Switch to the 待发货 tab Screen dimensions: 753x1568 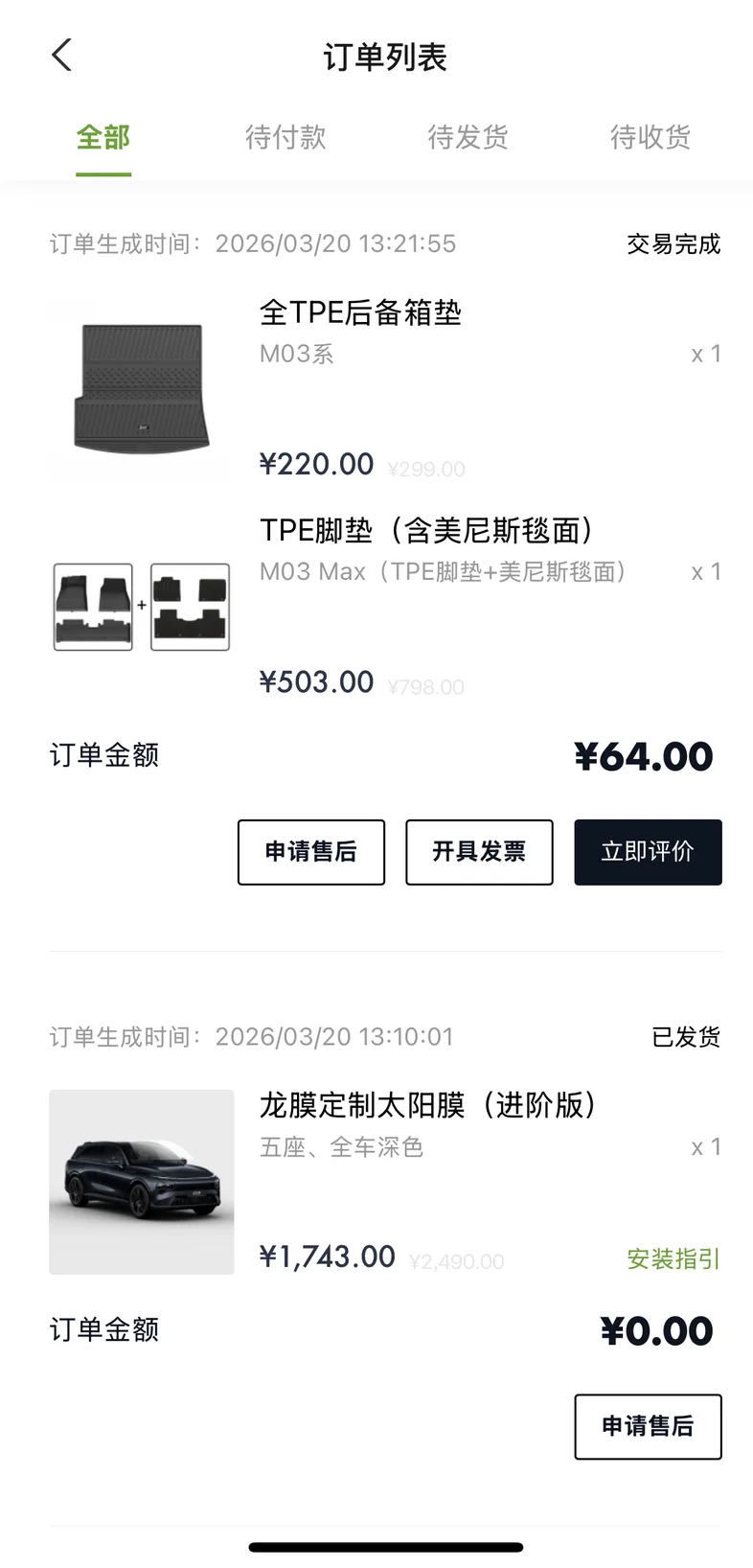tap(468, 138)
